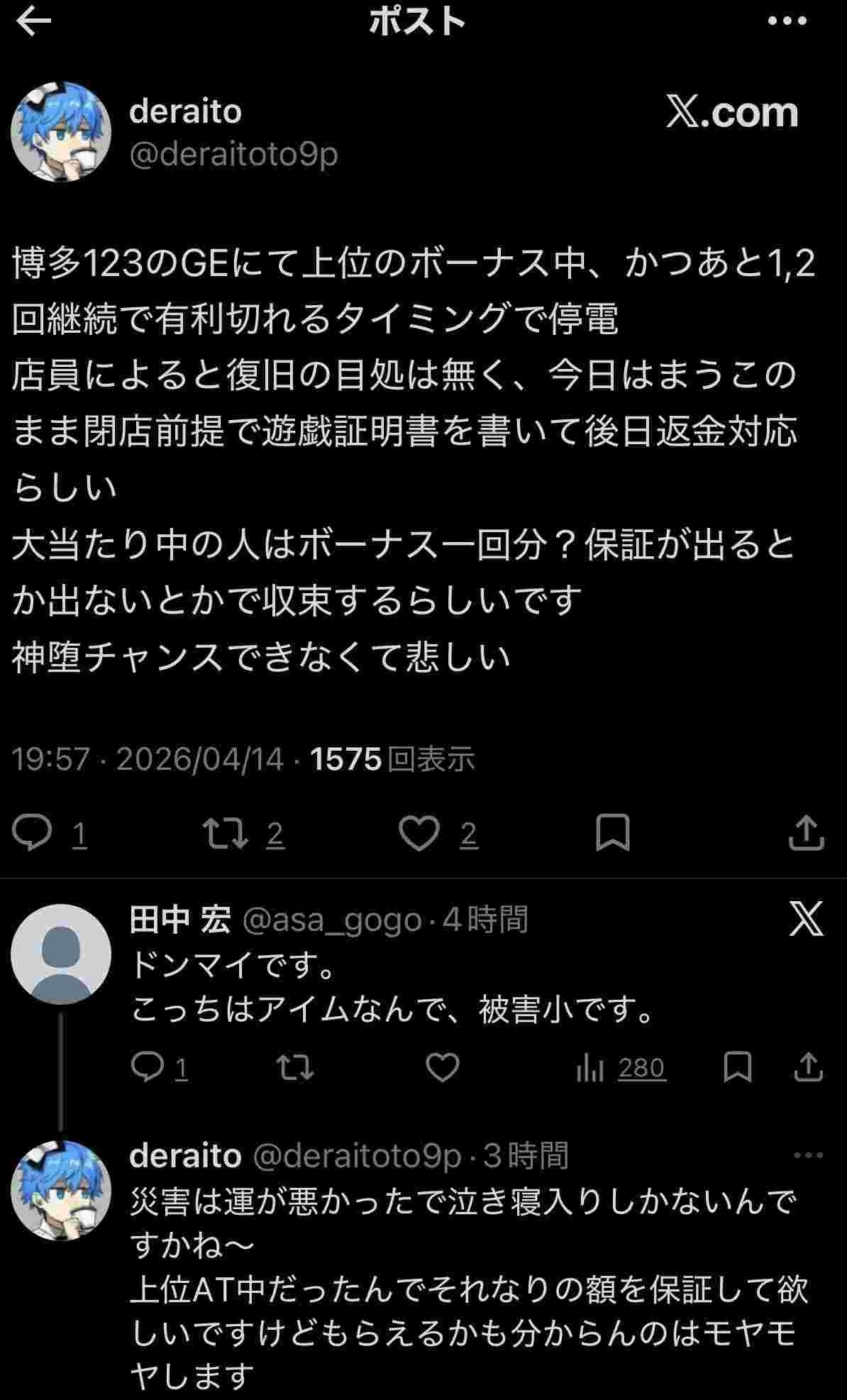The width and height of the screenshot is (847, 1400).
Task: Share deraito's main post
Action: click(x=807, y=832)
